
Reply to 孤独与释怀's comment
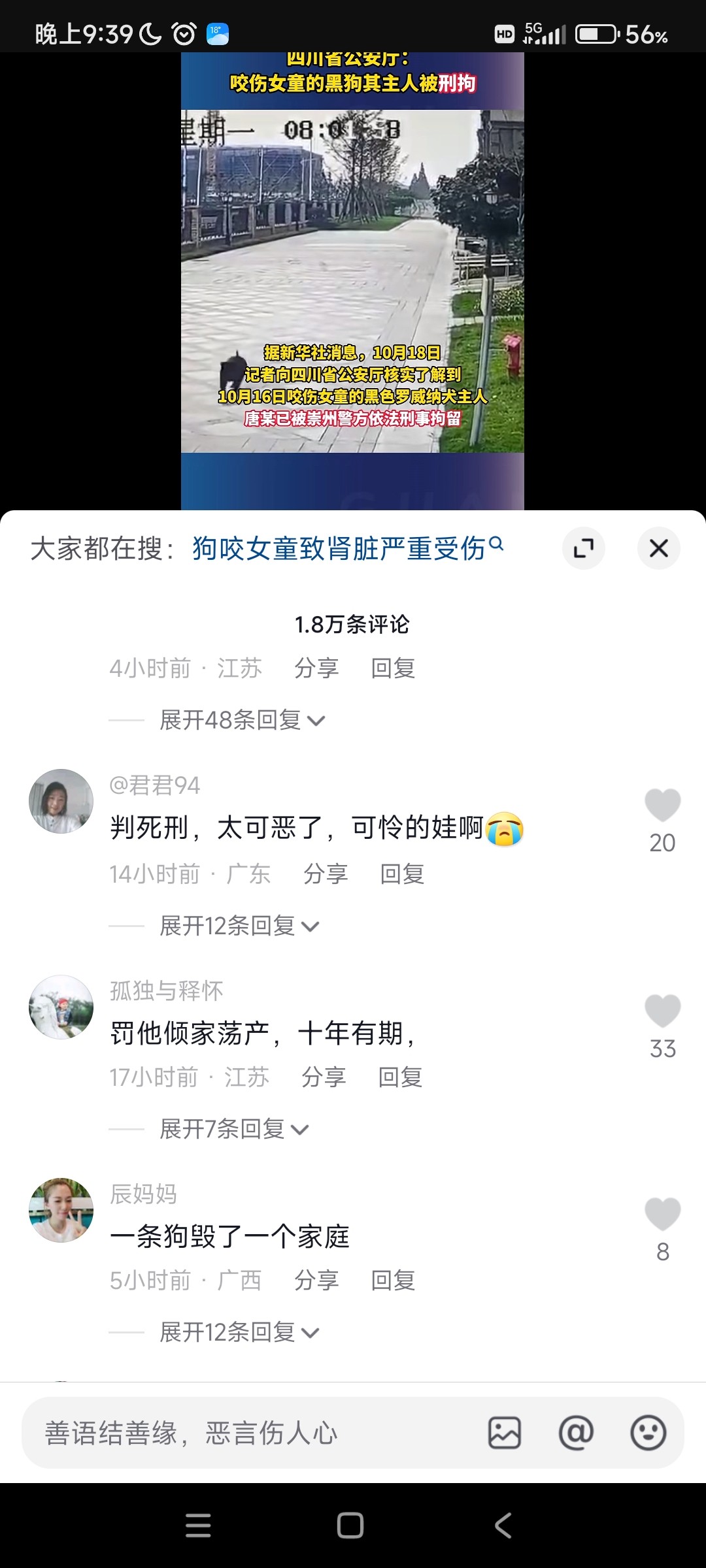pyautogui.click(x=400, y=1077)
